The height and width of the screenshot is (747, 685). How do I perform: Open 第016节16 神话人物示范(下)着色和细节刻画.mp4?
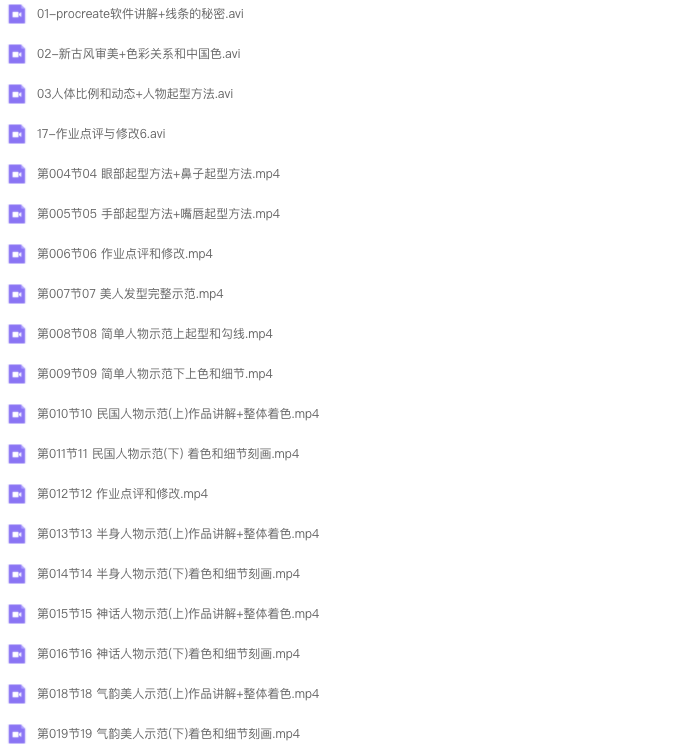pyautogui.click(x=168, y=654)
